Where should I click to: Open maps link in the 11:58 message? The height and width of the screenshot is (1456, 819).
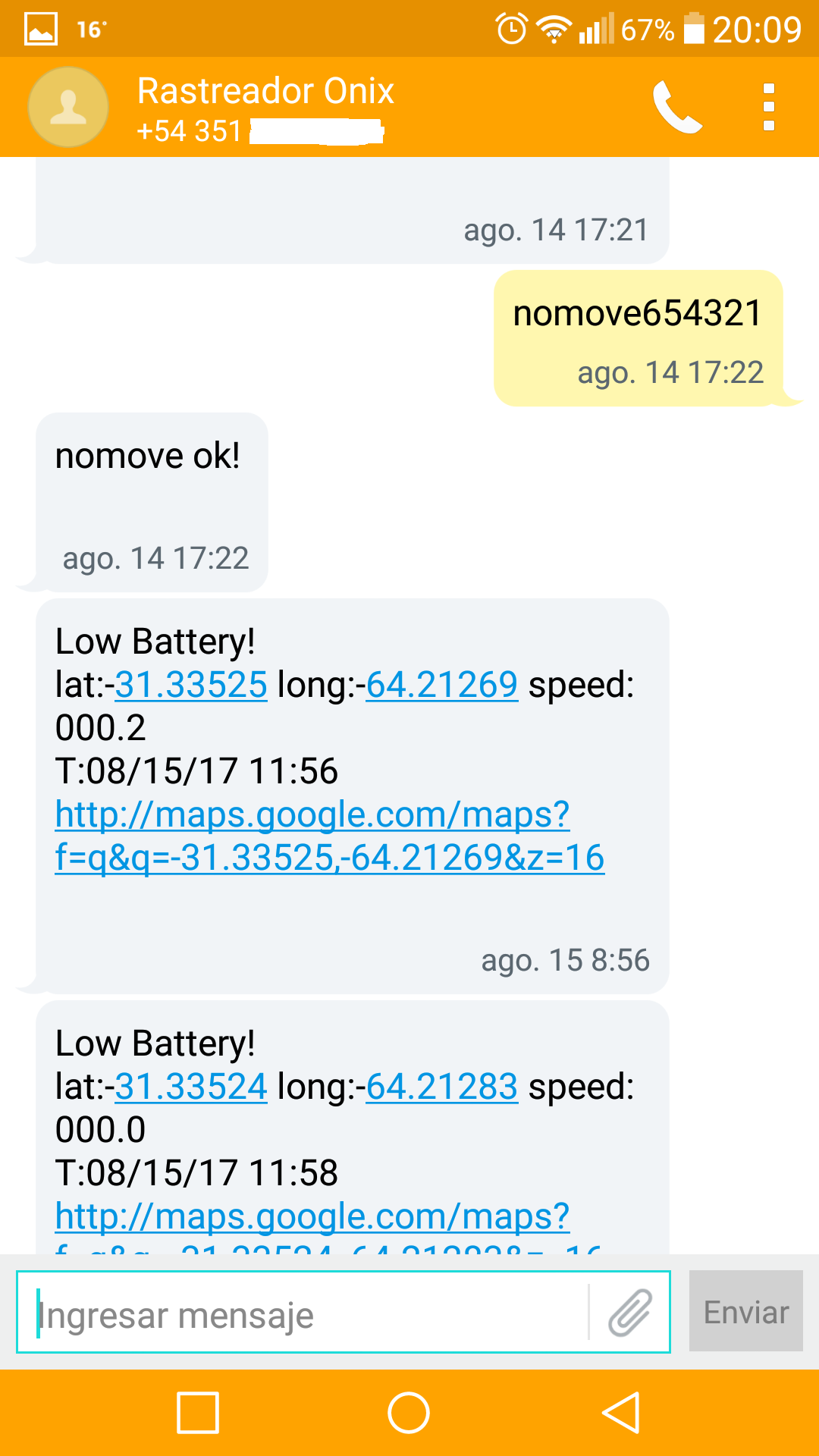point(312,1217)
